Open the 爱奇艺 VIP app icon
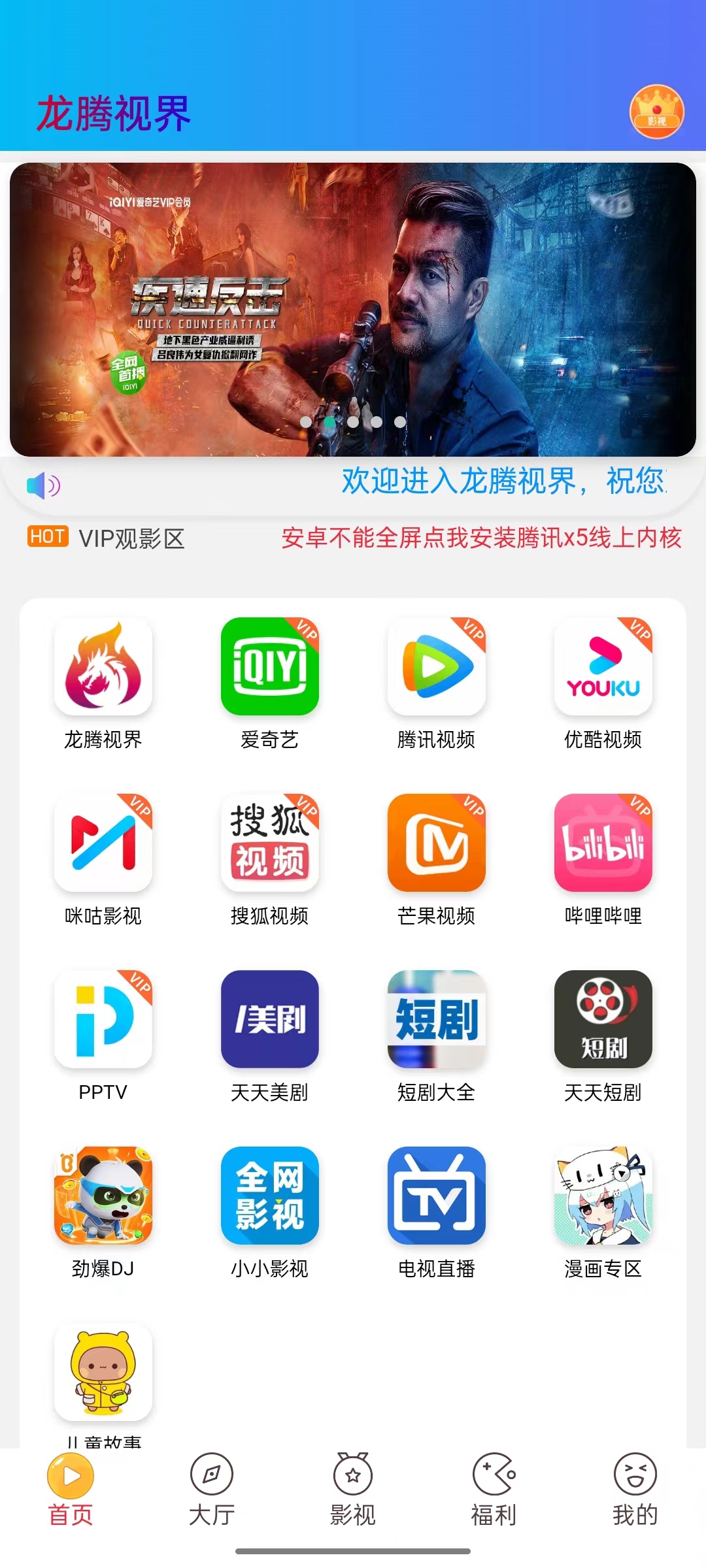Image resolution: width=706 pixels, height=1568 pixels. pos(269,666)
